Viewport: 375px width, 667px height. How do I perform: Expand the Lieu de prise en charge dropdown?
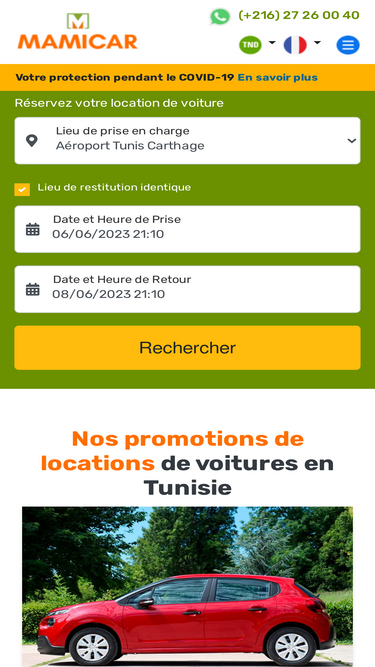pyautogui.click(x=188, y=140)
